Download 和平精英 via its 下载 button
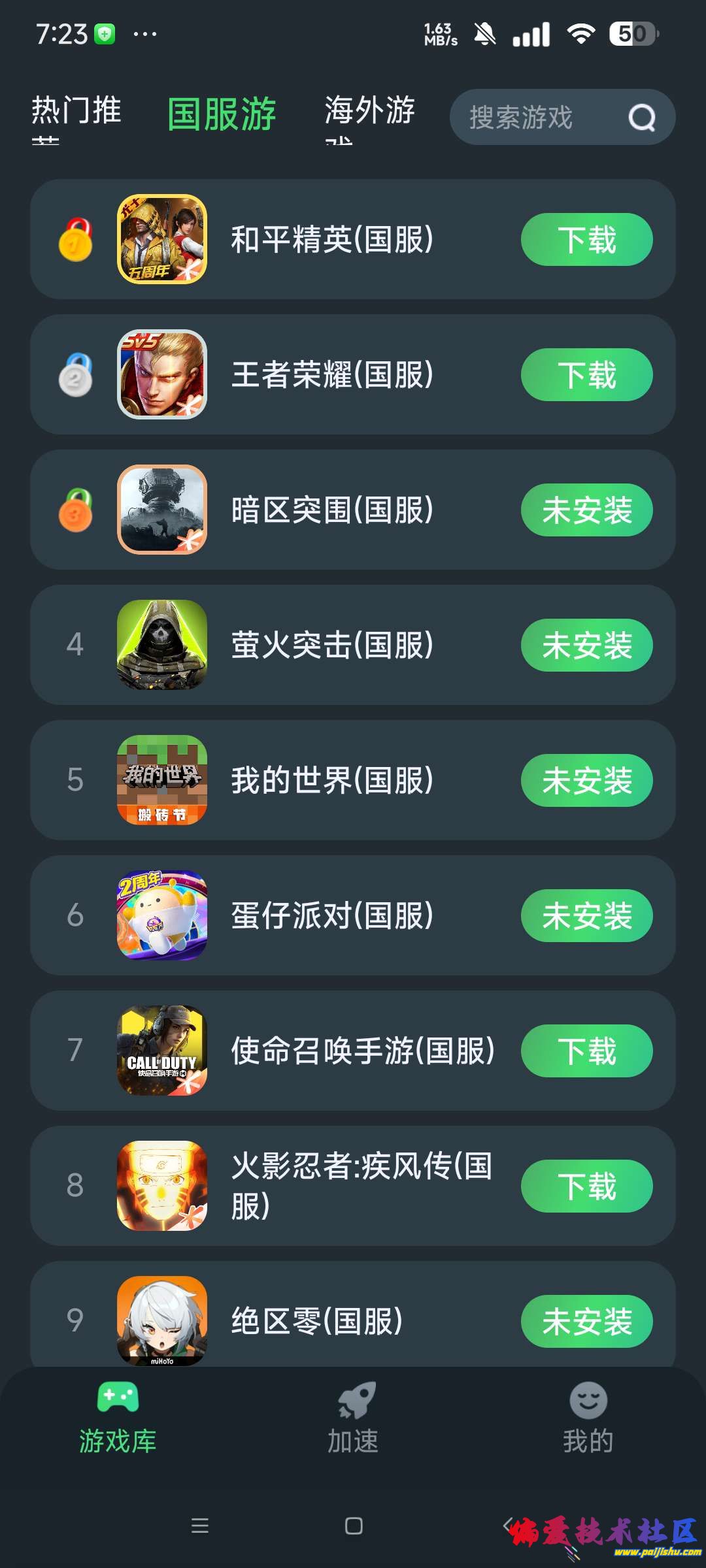The width and height of the screenshot is (706, 1568). click(586, 240)
